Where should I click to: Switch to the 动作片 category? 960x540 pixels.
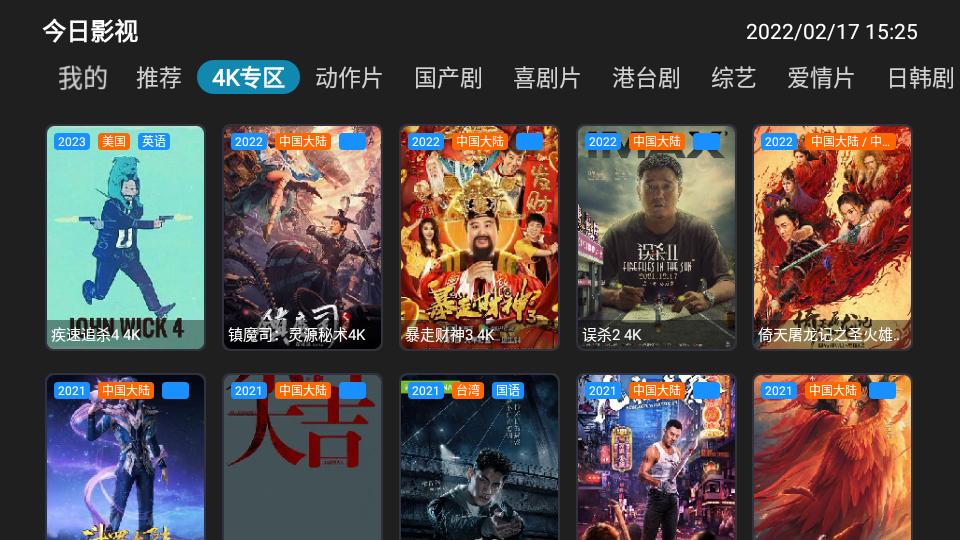coord(348,78)
